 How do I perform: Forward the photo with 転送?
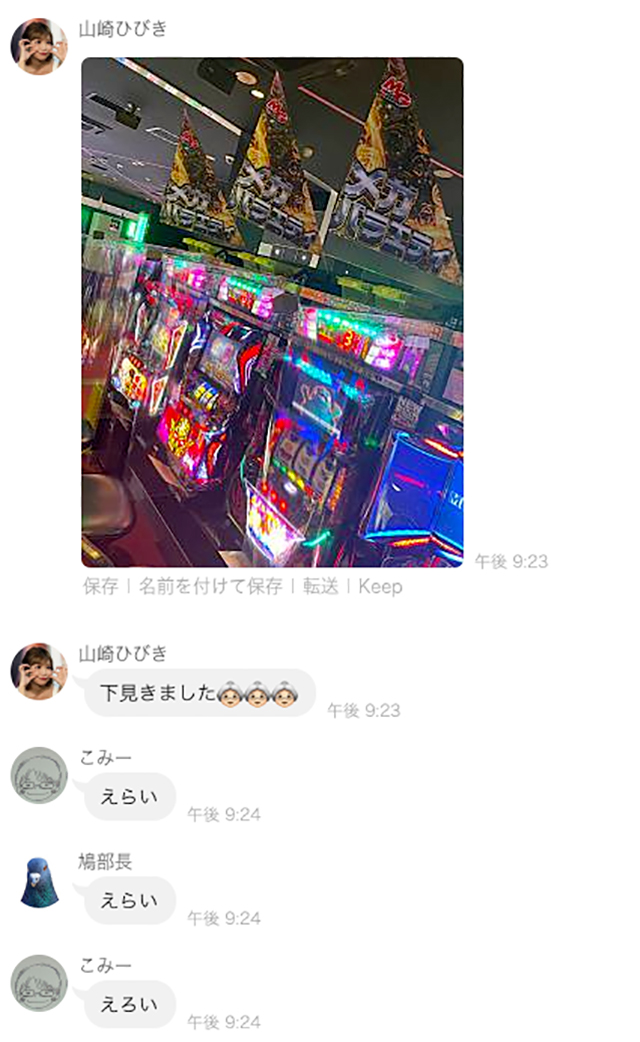tap(320, 587)
